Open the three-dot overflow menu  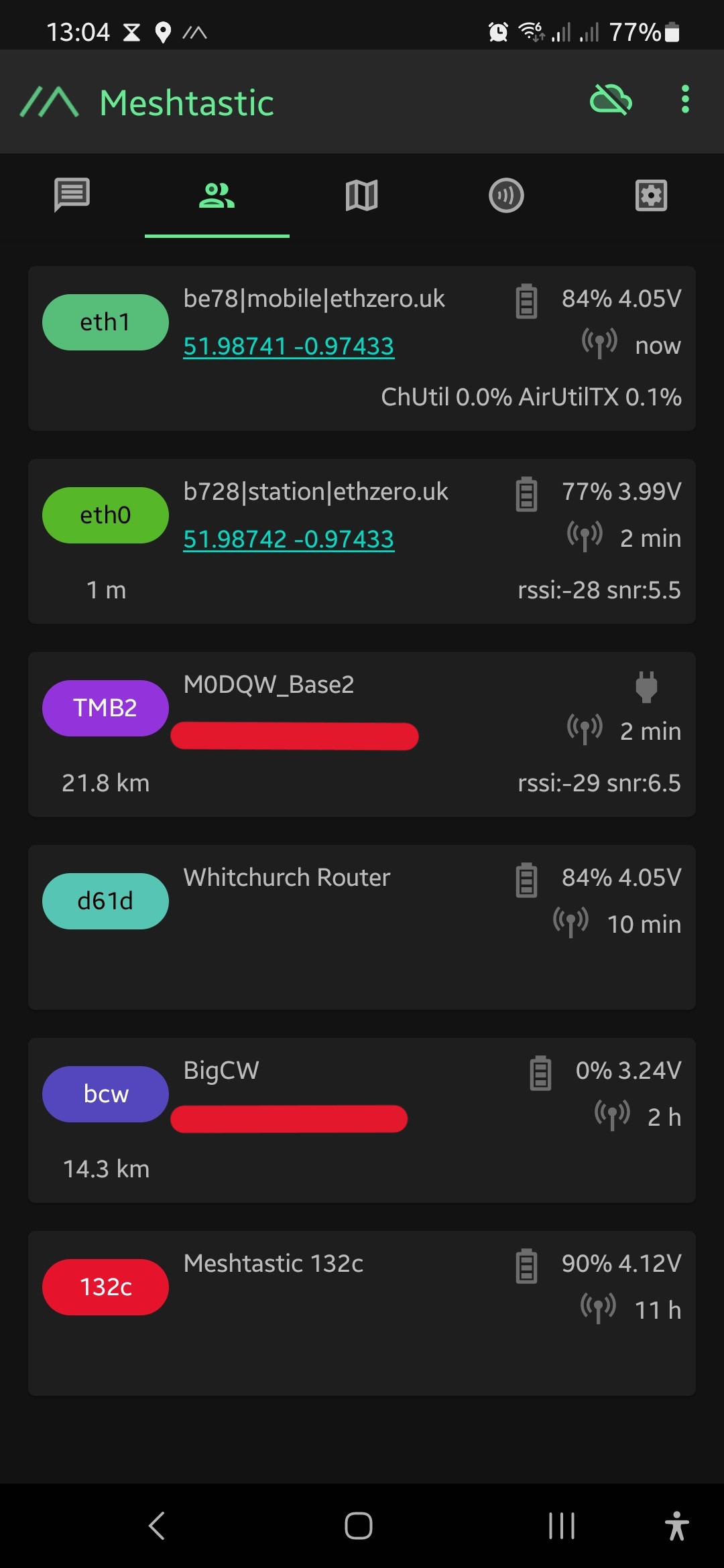(684, 100)
